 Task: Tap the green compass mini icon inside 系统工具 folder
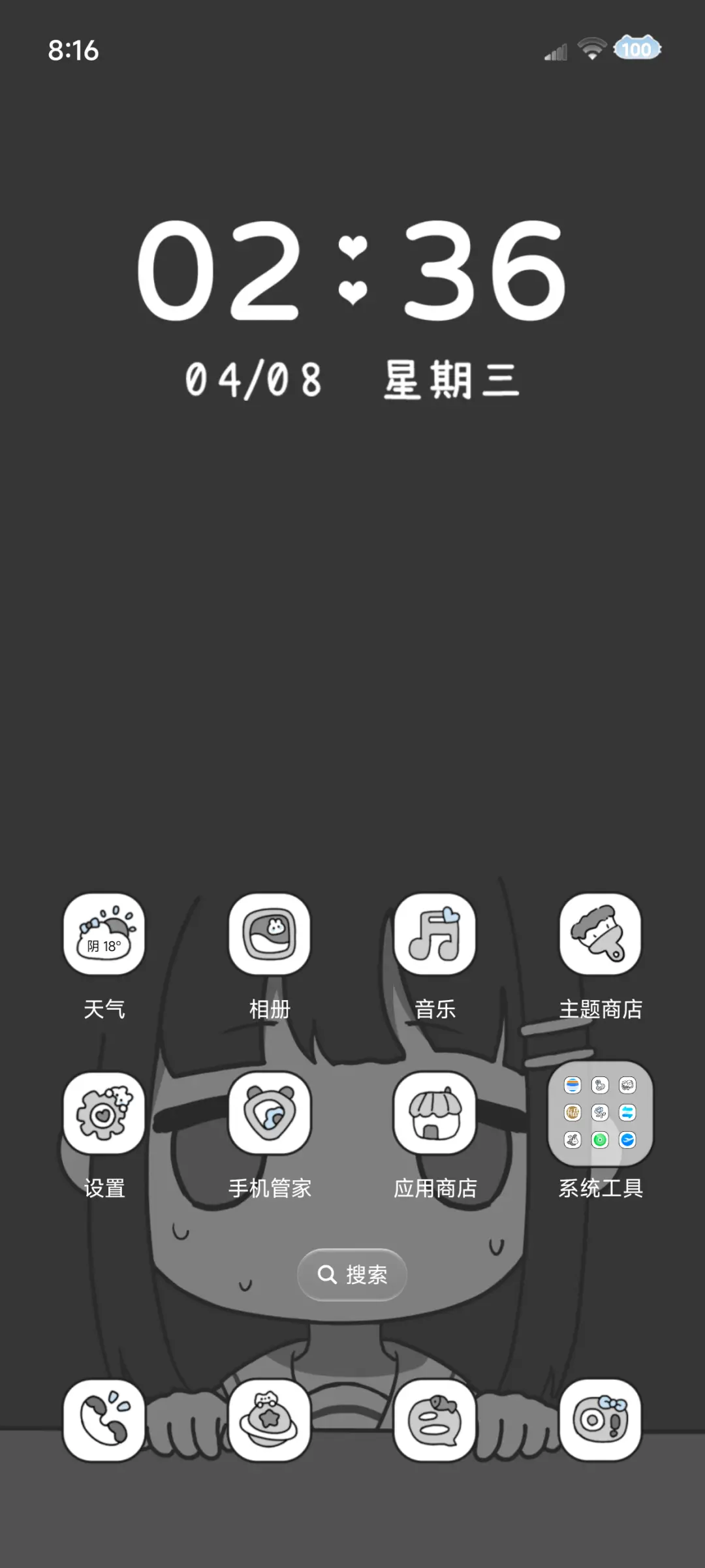(601, 1140)
